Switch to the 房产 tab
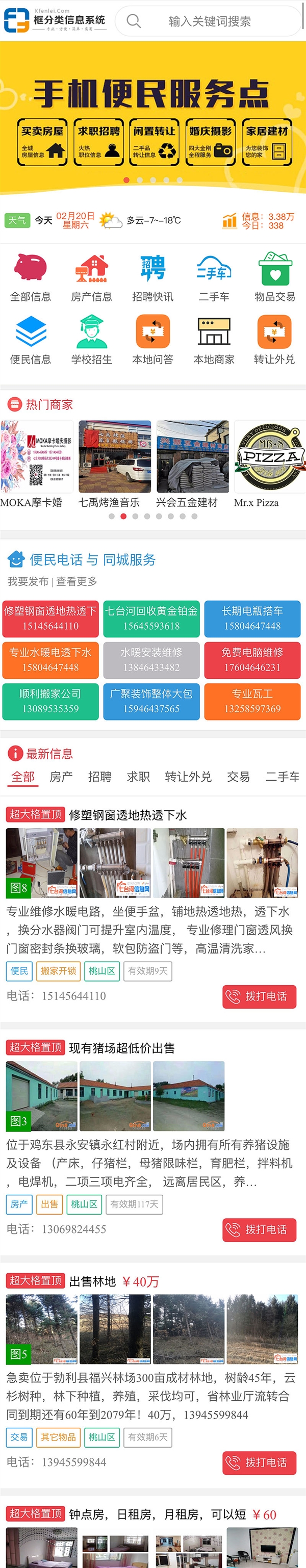Image resolution: width=306 pixels, height=1568 pixels. pos(61,777)
